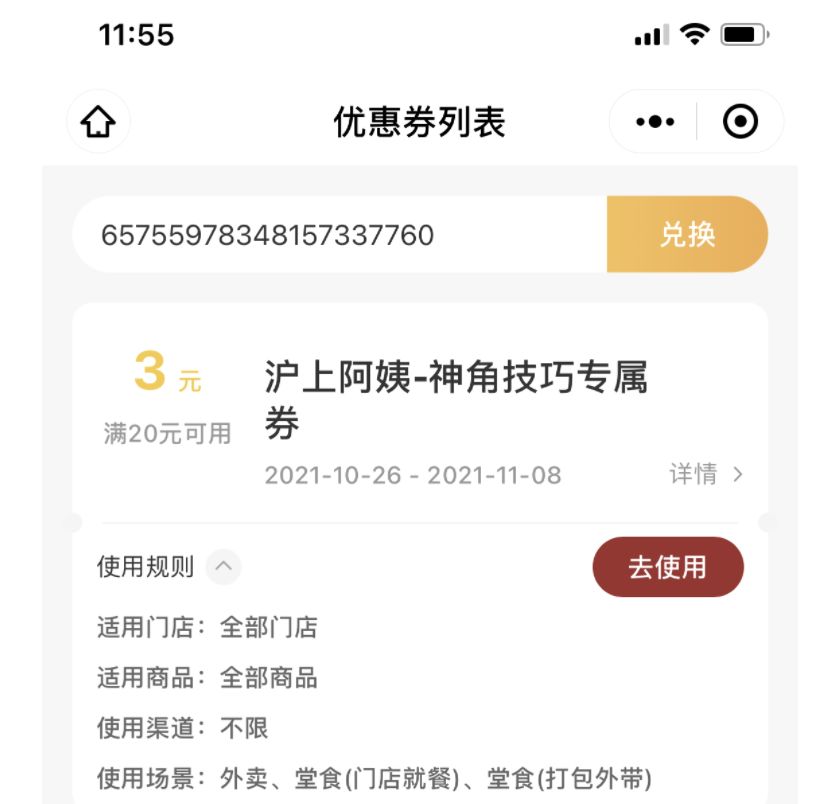Tap the coupon code input field
Viewport: 838px width, 804px height.
pyautogui.click(x=340, y=235)
